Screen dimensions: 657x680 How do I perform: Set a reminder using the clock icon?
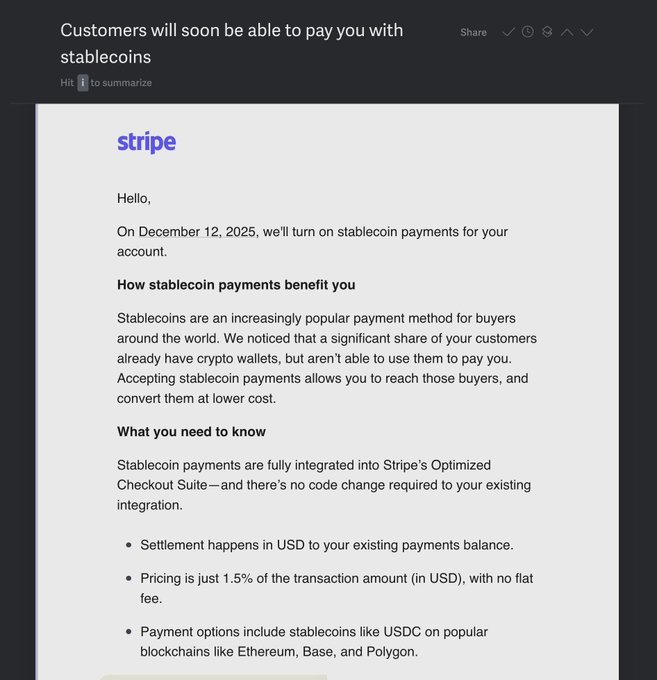point(528,32)
